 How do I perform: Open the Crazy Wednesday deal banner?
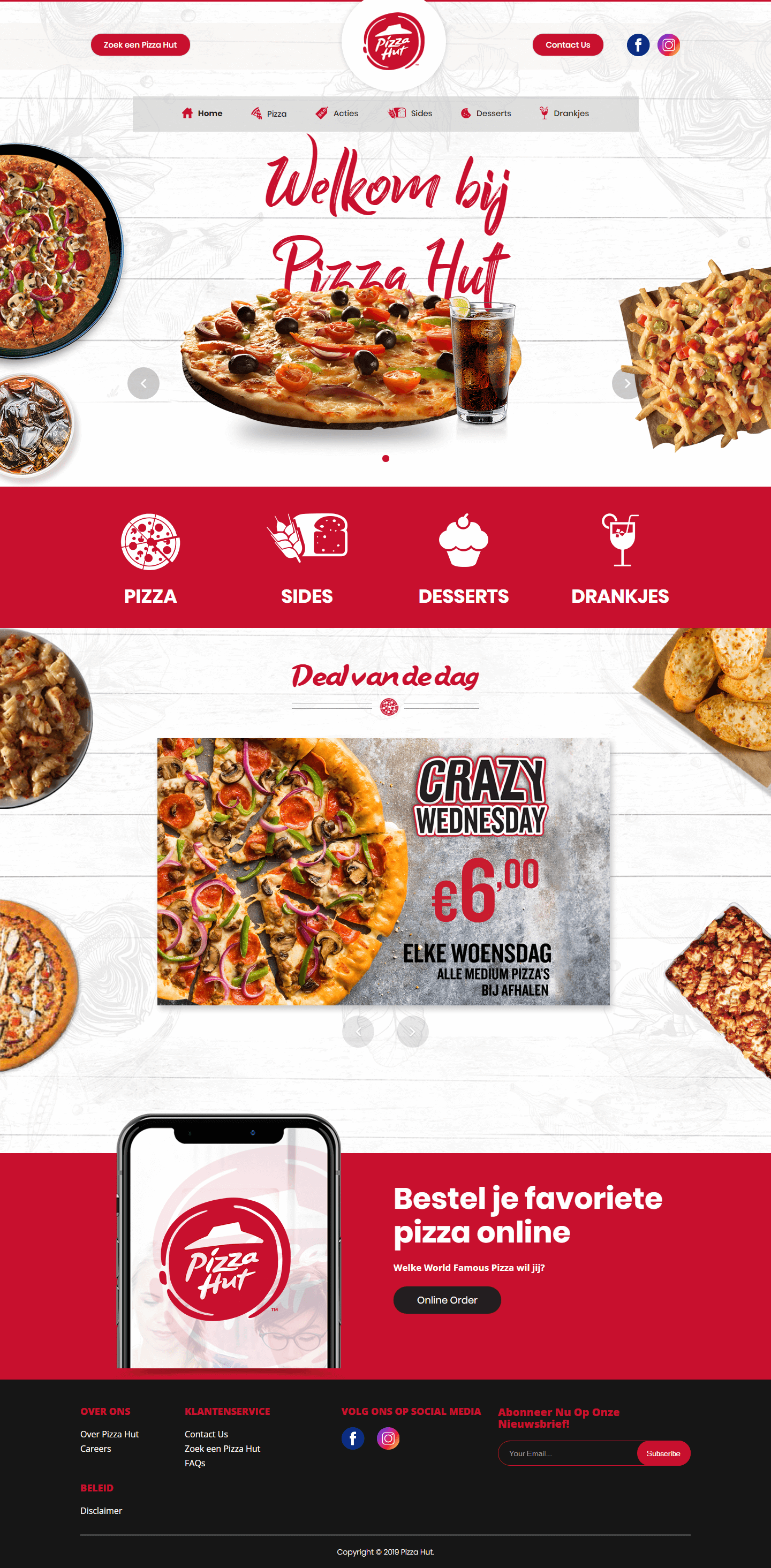pos(383,871)
